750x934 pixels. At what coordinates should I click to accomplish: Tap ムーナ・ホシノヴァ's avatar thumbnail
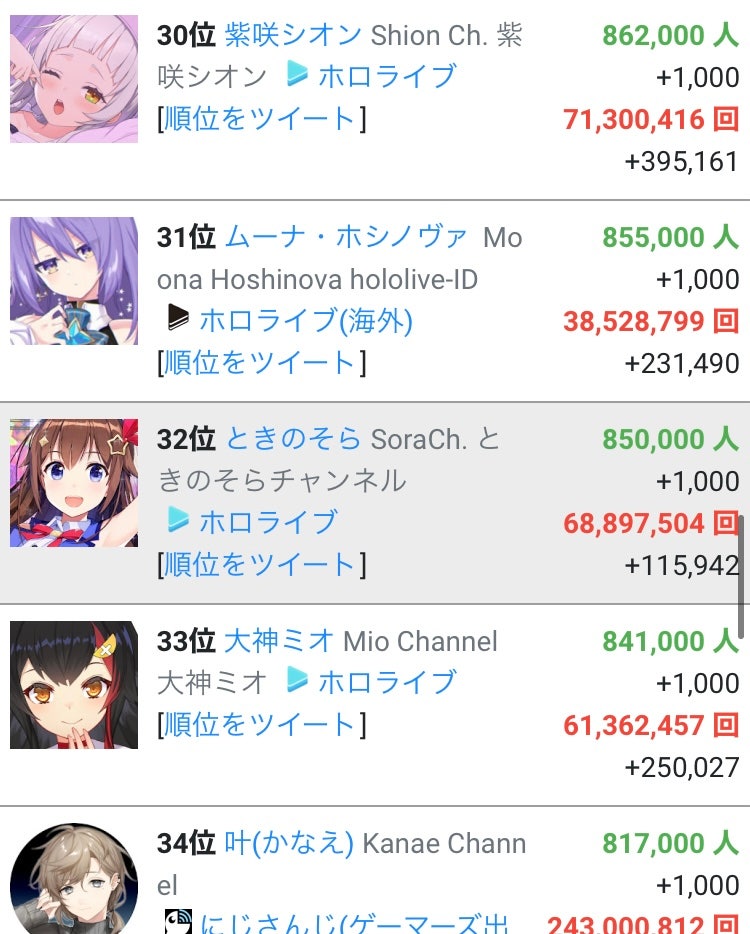point(74,281)
